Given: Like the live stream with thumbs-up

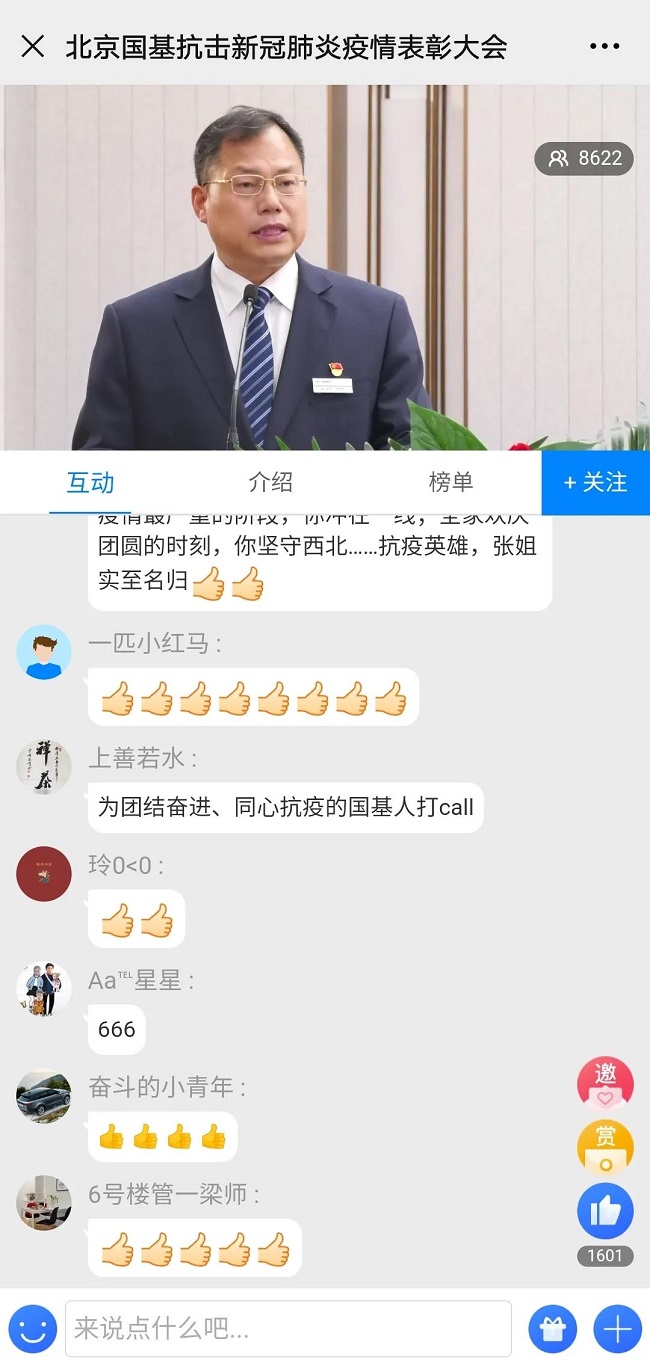Looking at the screenshot, I should [605, 1211].
